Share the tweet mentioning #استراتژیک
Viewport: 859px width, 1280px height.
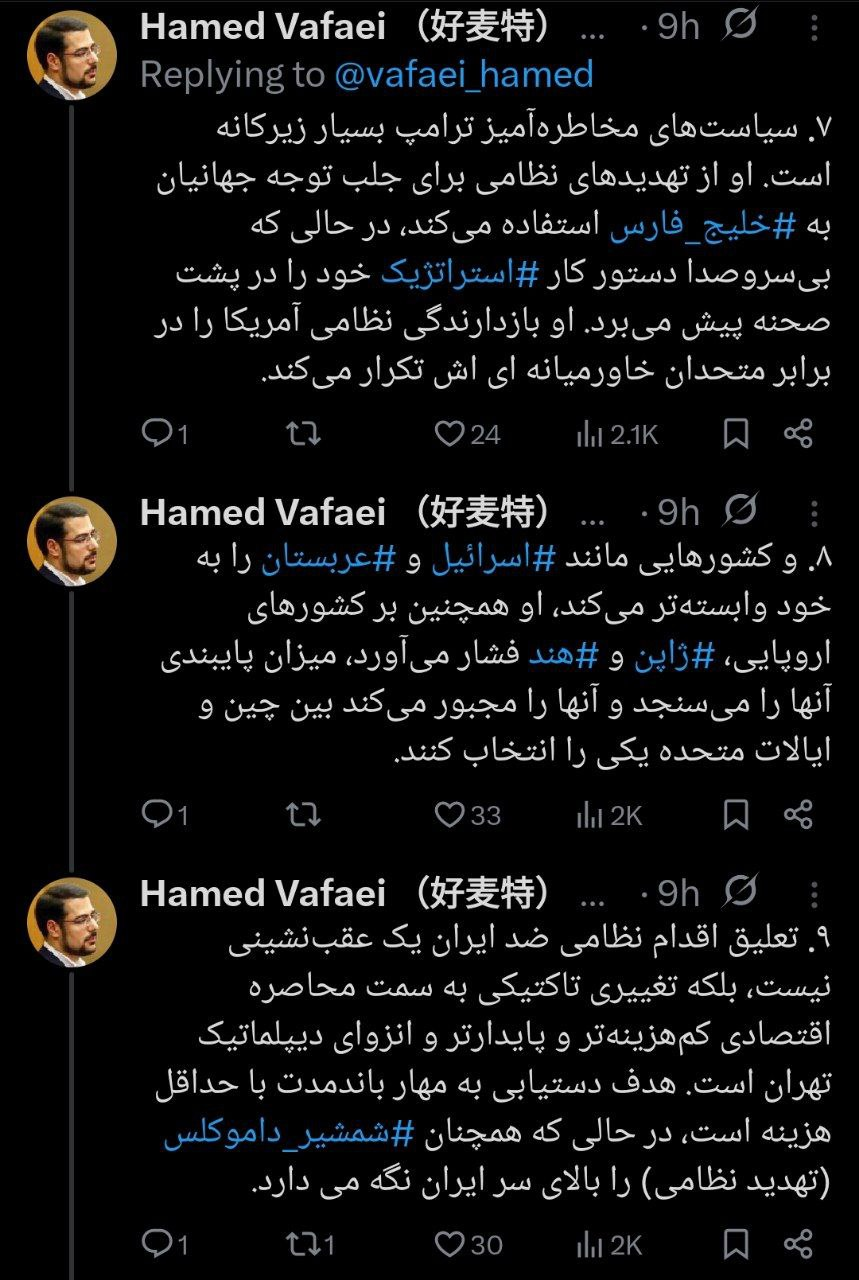point(798,433)
